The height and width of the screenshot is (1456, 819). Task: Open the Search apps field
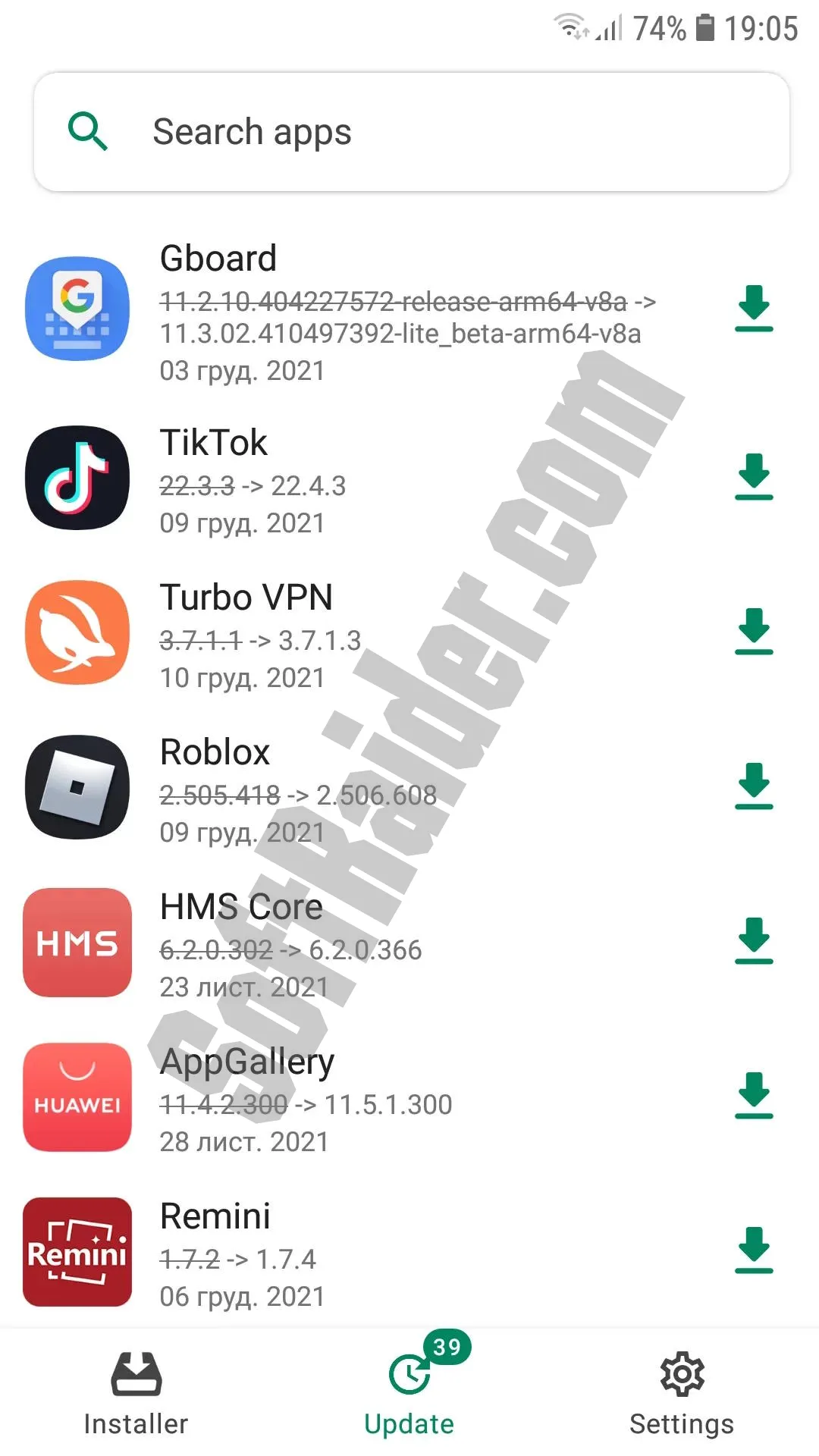[x=409, y=132]
